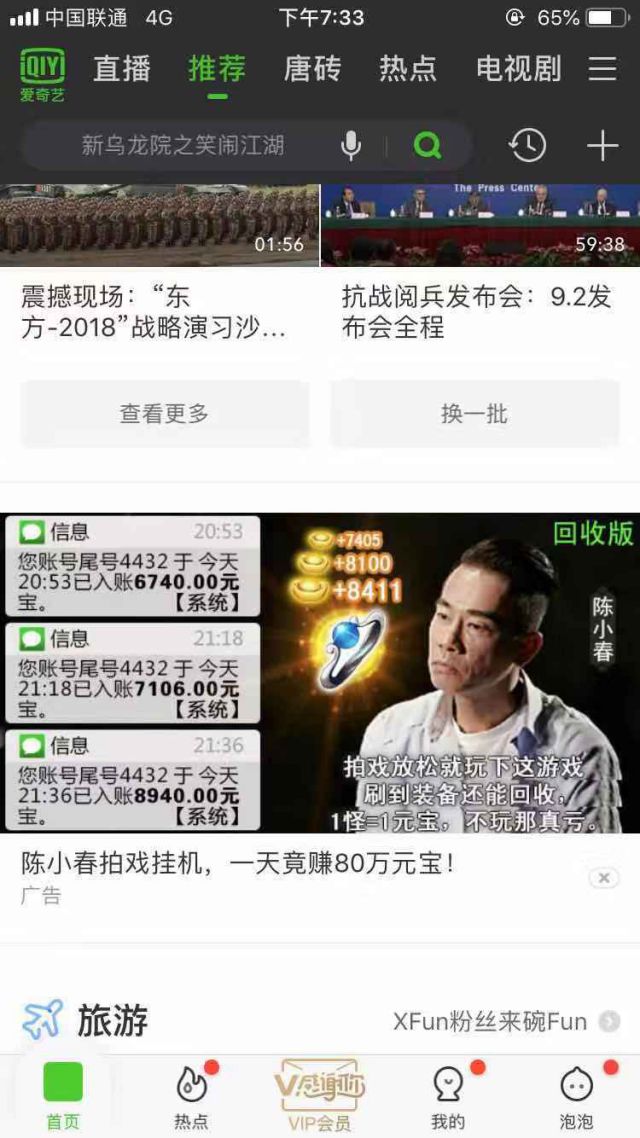Image resolution: width=640 pixels, height=1138 pixels.
Task: Switch to the 直播 tab
Action: coord(121,69)
